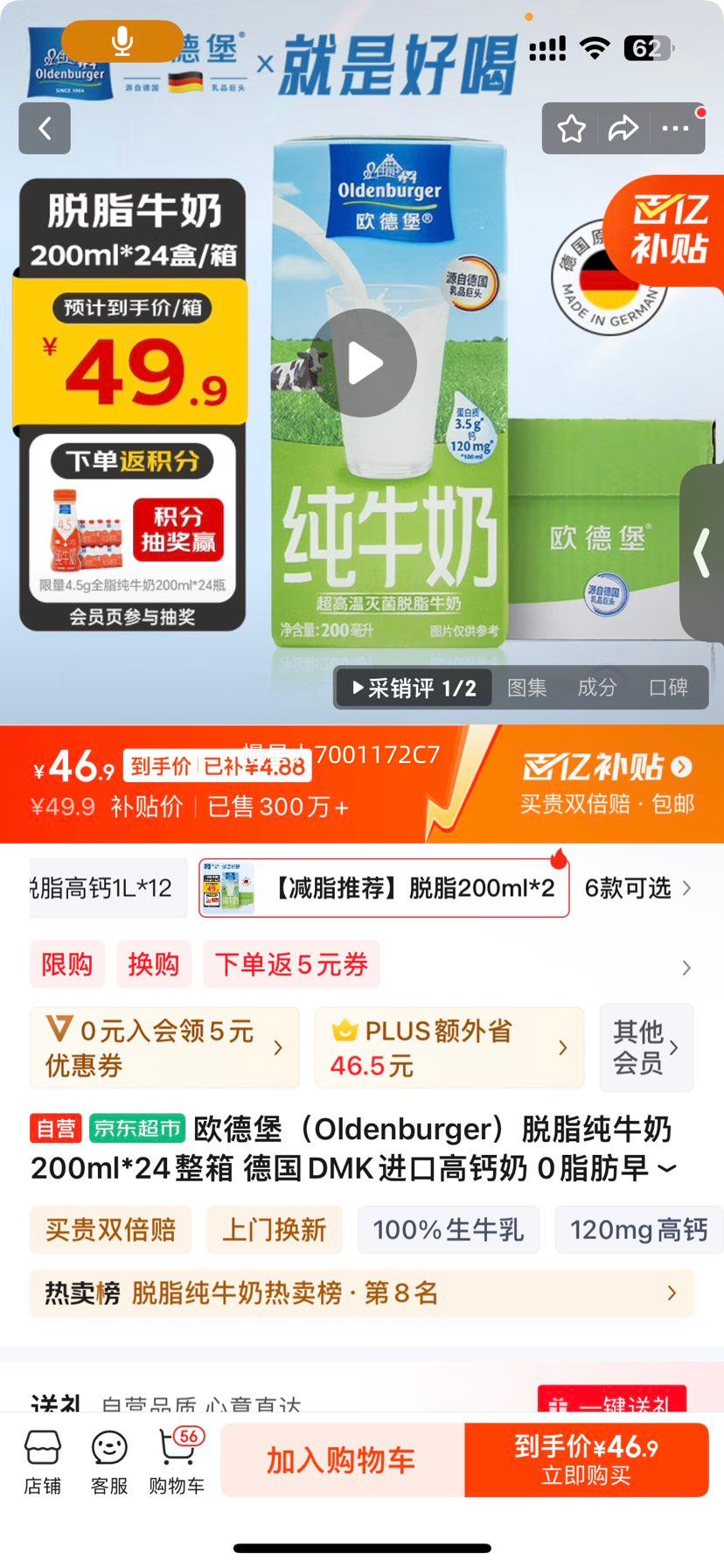Select the 脱脂高钙1L*12 variant
The height and width of the screenshot is (1568, 724).
[105, 887]
